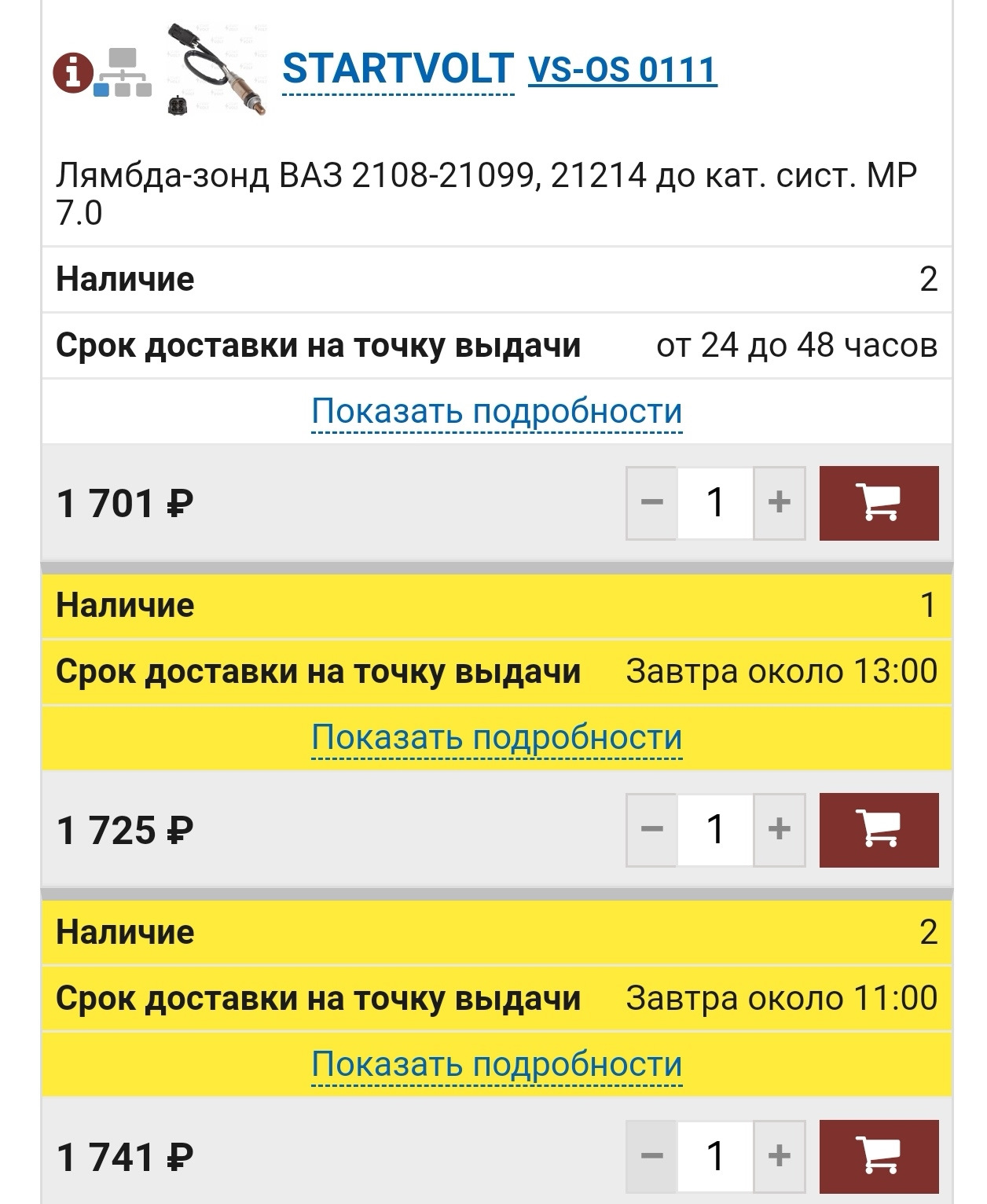Image resolution: width=987 pixels, height=1204 pixels.
Task: Edit quantity field of the 1 741 ₽ offer
Action: (x=715, y=1156)
